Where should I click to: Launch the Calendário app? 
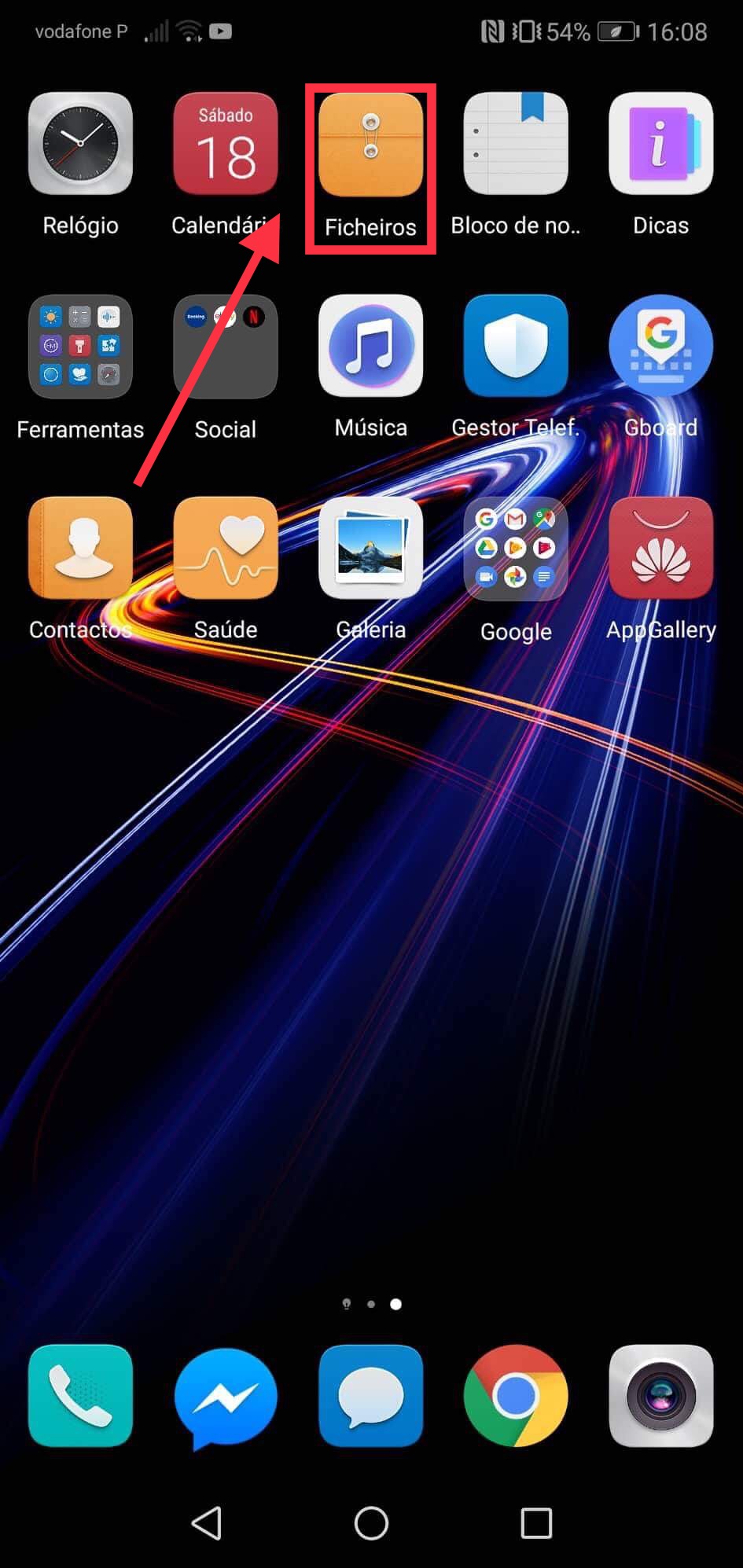pyautogui.click(x=226, y=144)
